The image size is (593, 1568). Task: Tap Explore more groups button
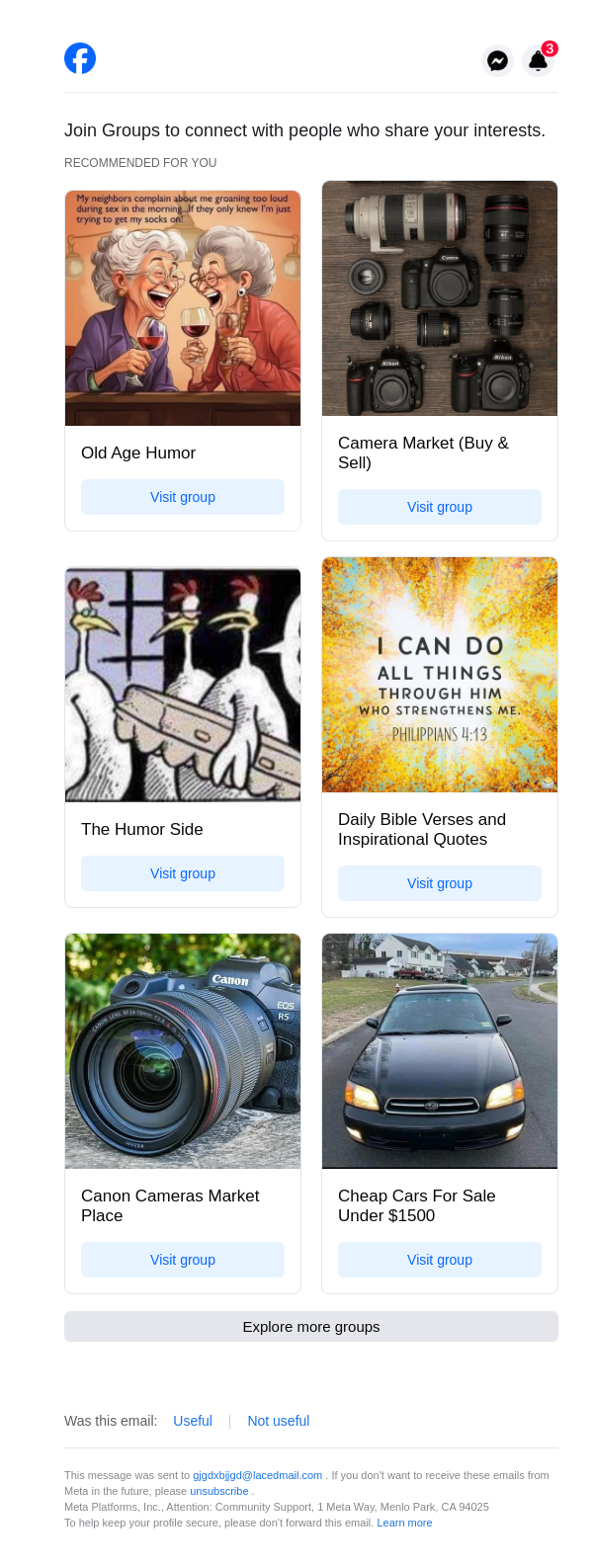(x=311, y=1327)
